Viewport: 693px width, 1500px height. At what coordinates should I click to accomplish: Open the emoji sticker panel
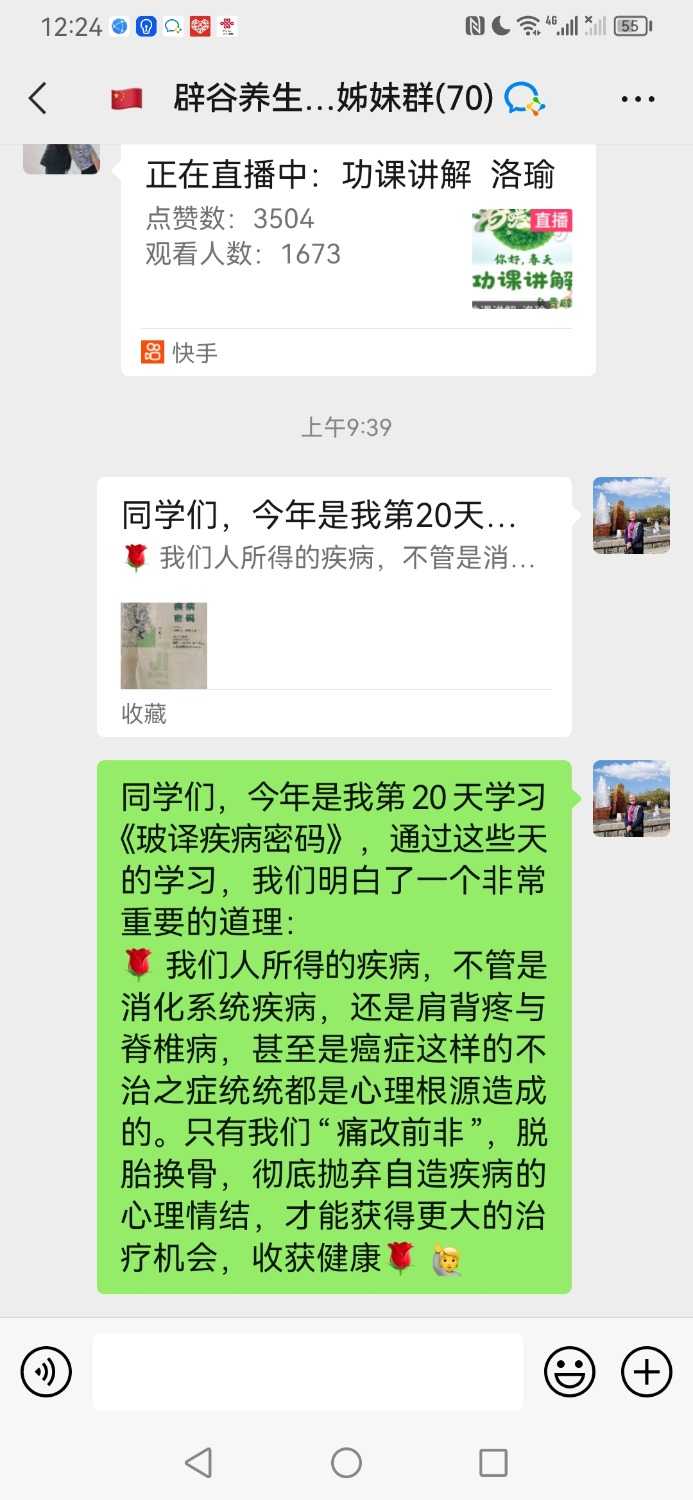point(569,1371)
